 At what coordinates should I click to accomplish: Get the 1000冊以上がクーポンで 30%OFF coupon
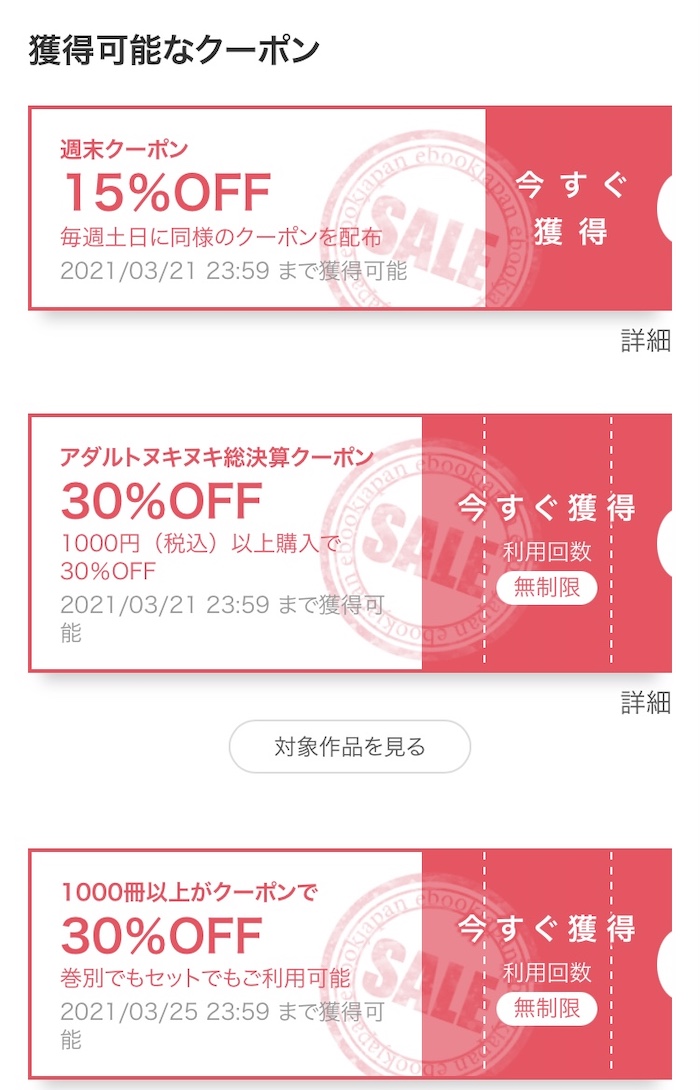(x=546, y=929)
